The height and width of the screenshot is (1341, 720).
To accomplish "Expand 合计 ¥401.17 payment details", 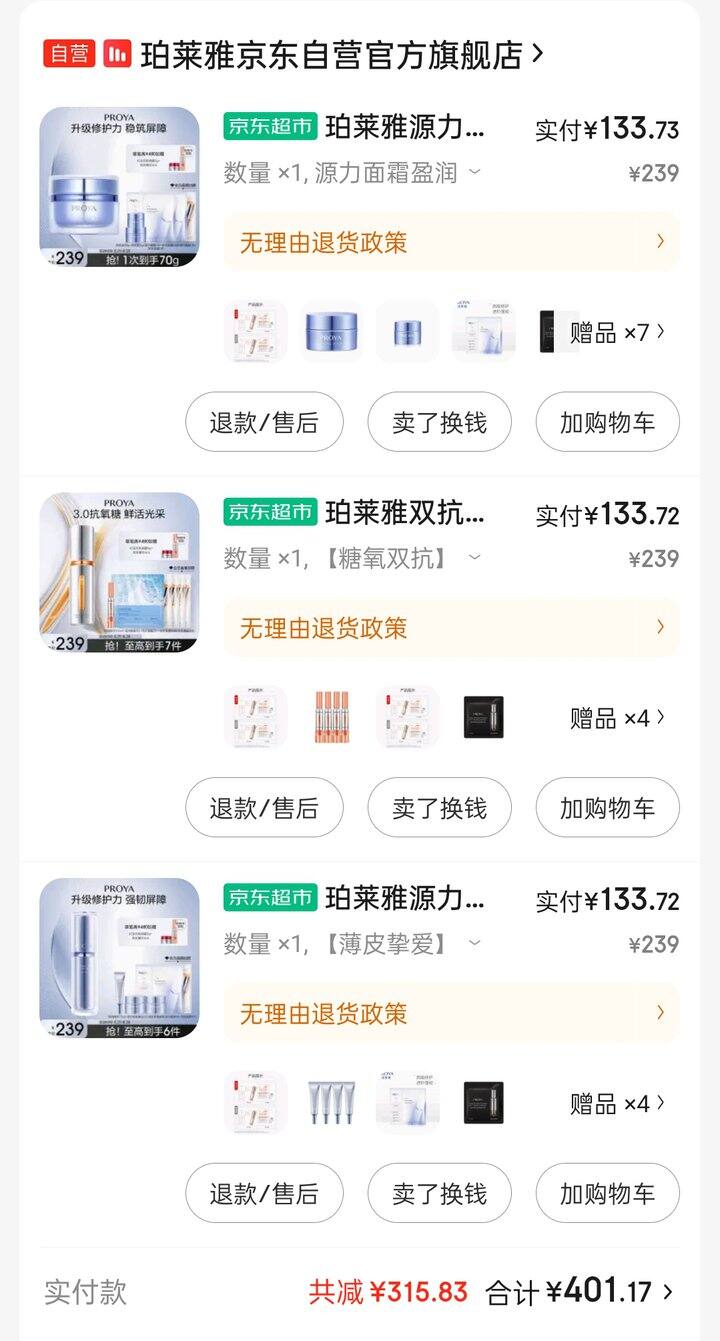I will (x=580, y=1292).
